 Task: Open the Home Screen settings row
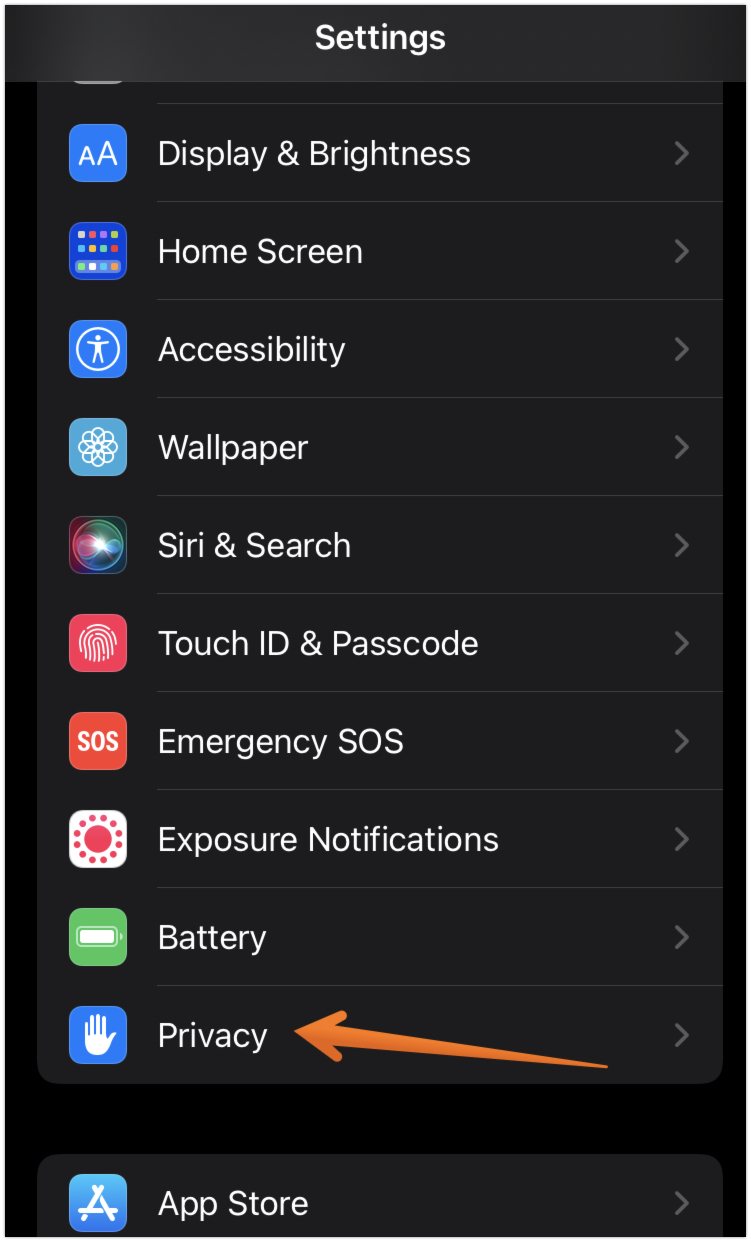[x=260, y=252]
